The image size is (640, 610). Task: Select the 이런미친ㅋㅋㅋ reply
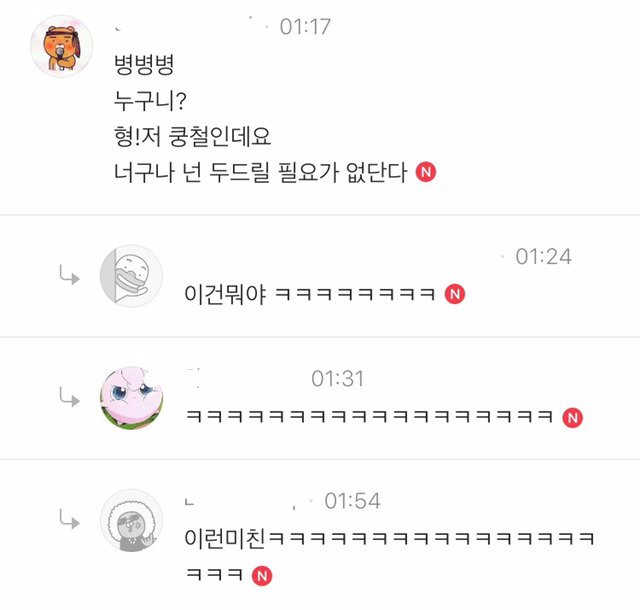(x=390, y=539)
